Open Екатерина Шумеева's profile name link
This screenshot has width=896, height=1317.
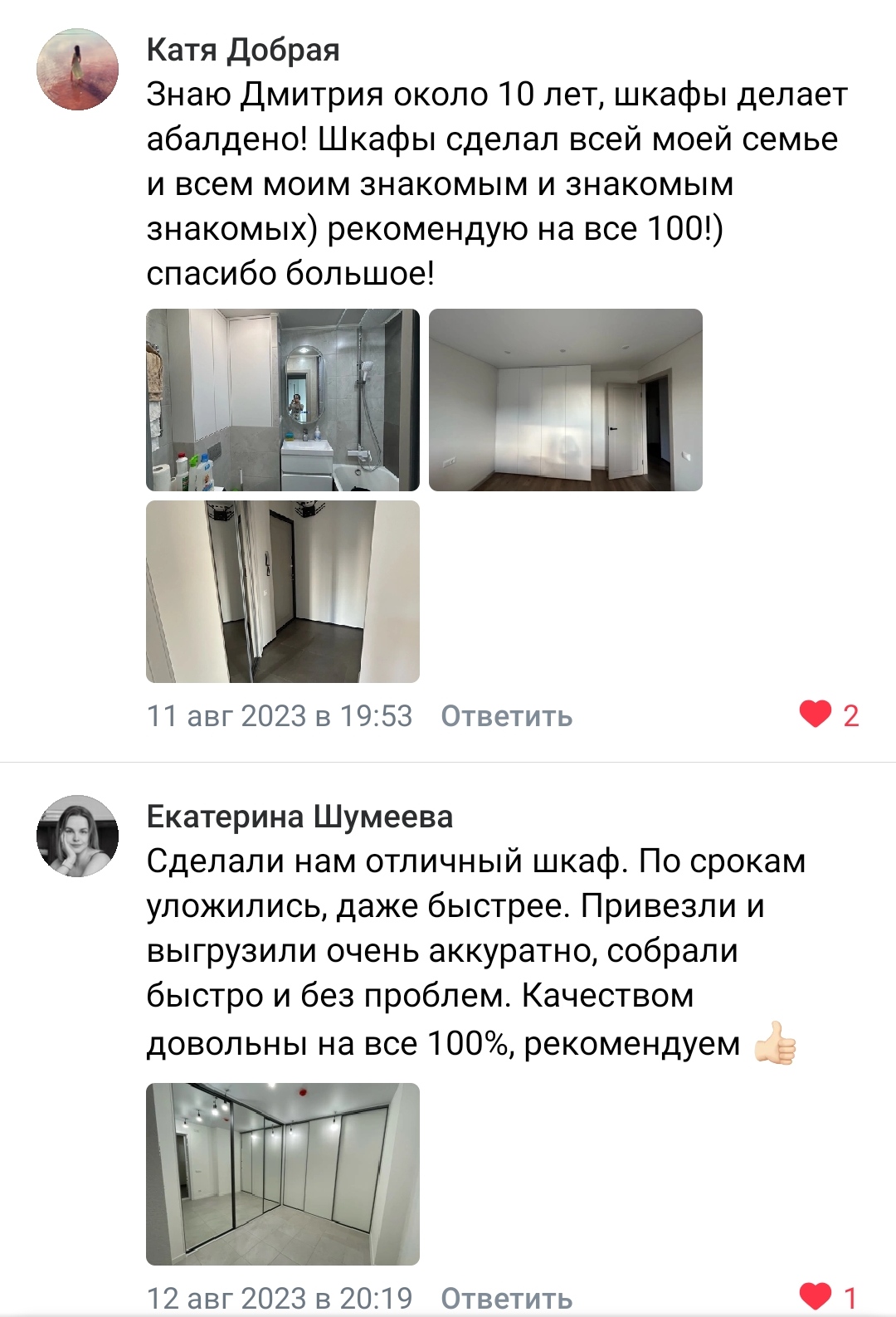click(x=299, y=817)
